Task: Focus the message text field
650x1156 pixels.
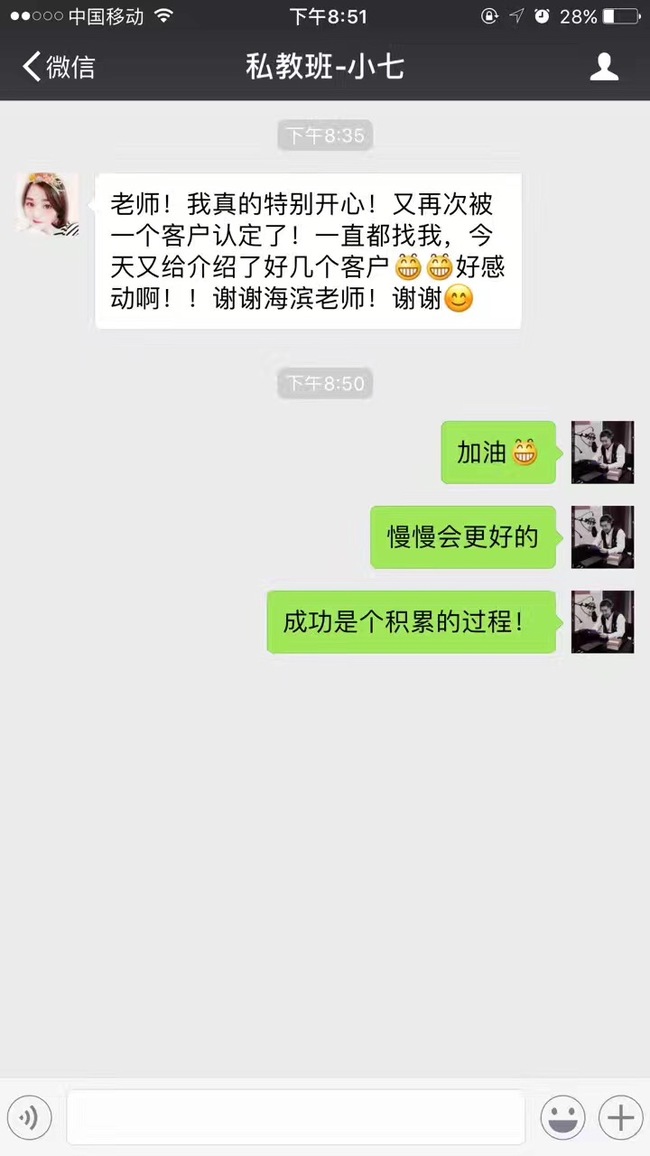Action: tap(295, 1117)
